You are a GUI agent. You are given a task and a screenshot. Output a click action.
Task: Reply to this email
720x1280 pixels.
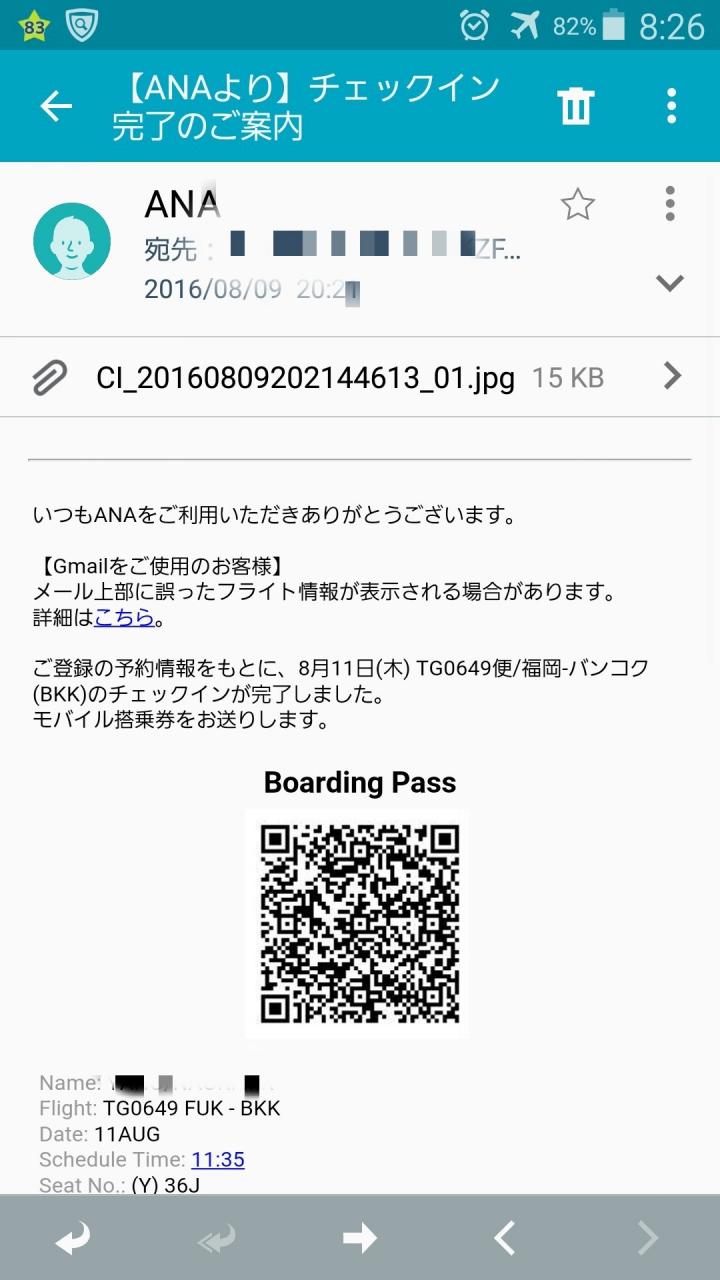click(x=72, y=1239)
